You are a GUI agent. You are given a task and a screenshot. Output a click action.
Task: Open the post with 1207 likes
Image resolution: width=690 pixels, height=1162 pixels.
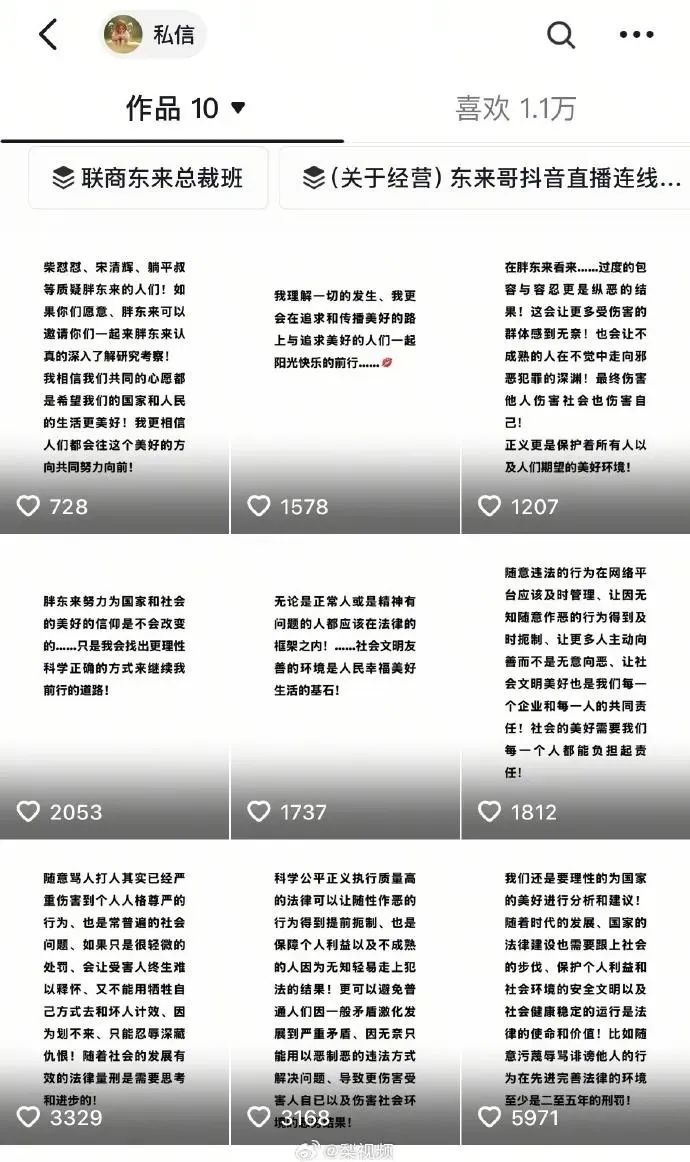point(576,382)
